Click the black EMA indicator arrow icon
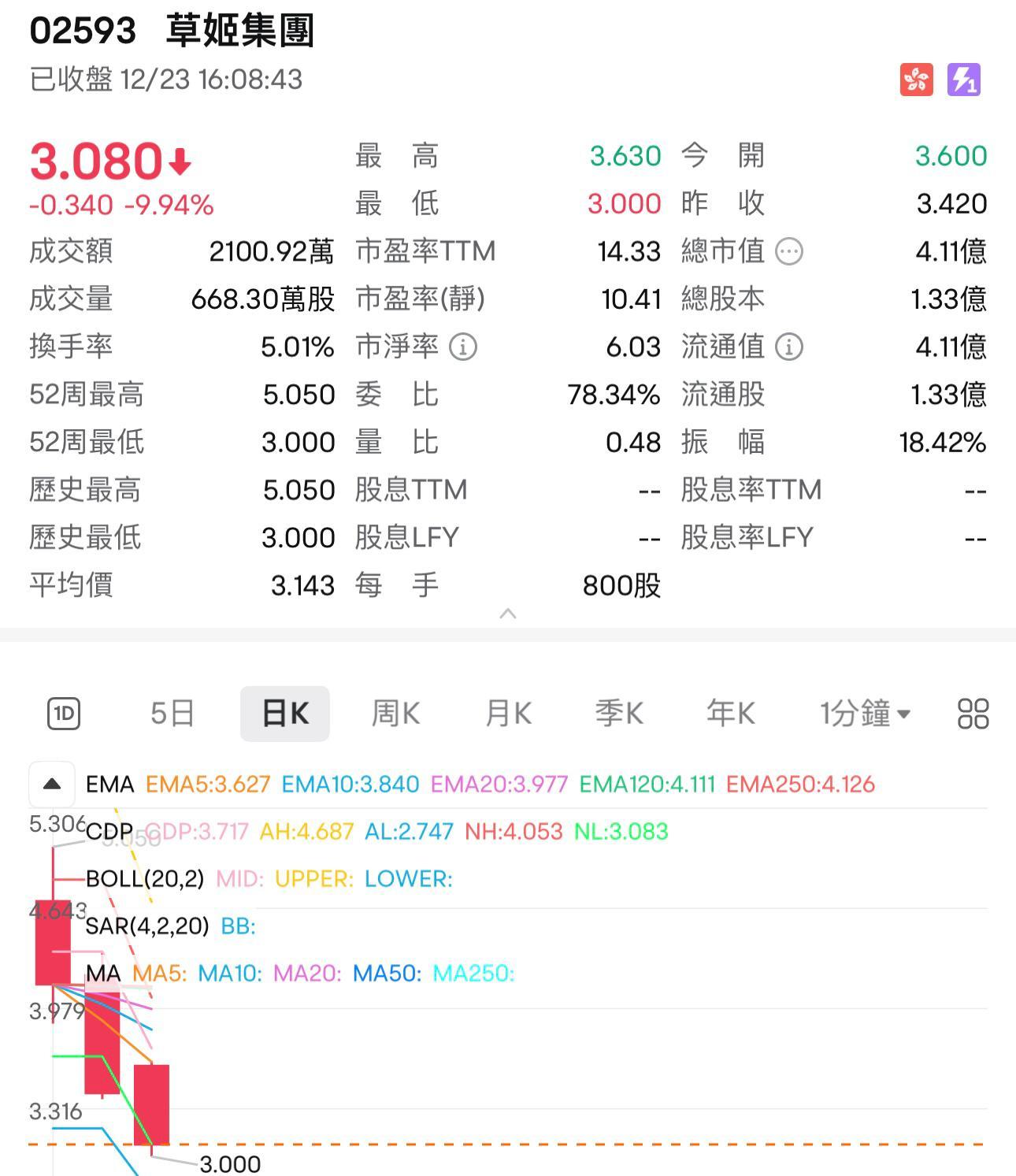 pos(50,785)
